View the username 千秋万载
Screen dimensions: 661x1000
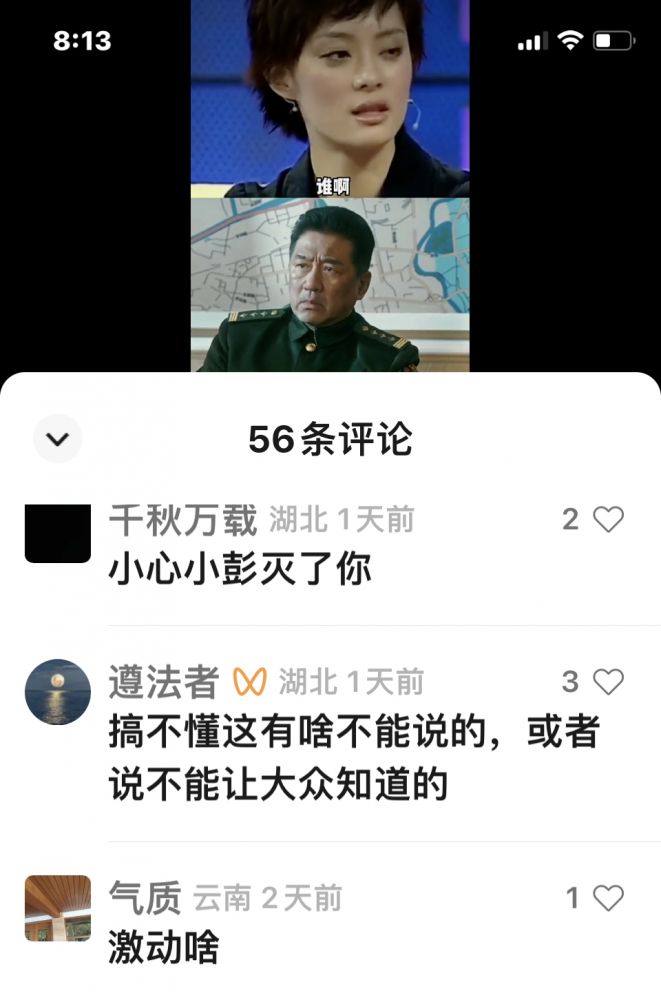(x=182, y=519)
